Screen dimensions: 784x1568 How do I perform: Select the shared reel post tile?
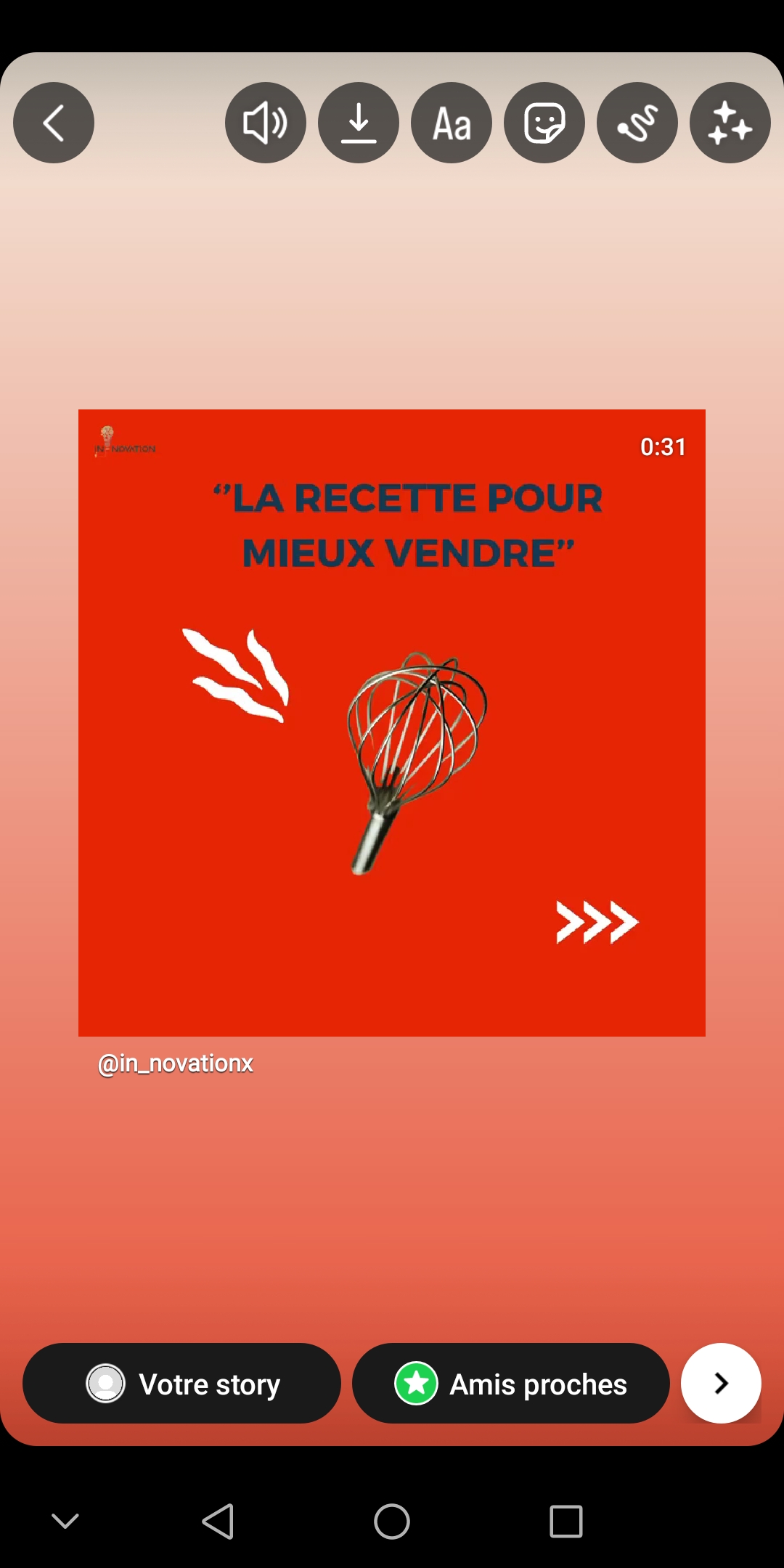point(392,723)
